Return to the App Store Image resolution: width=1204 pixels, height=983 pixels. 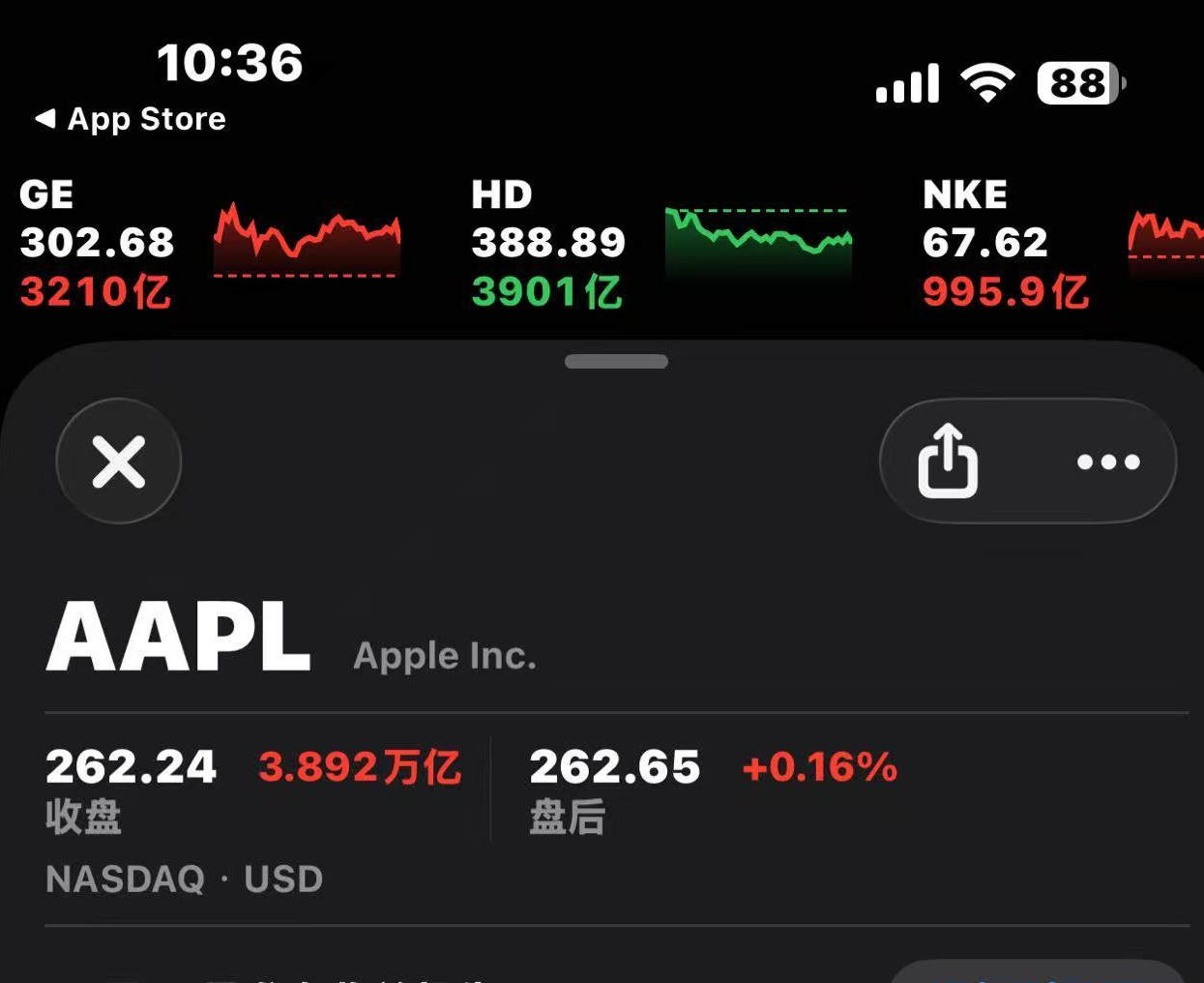point(131,119)
